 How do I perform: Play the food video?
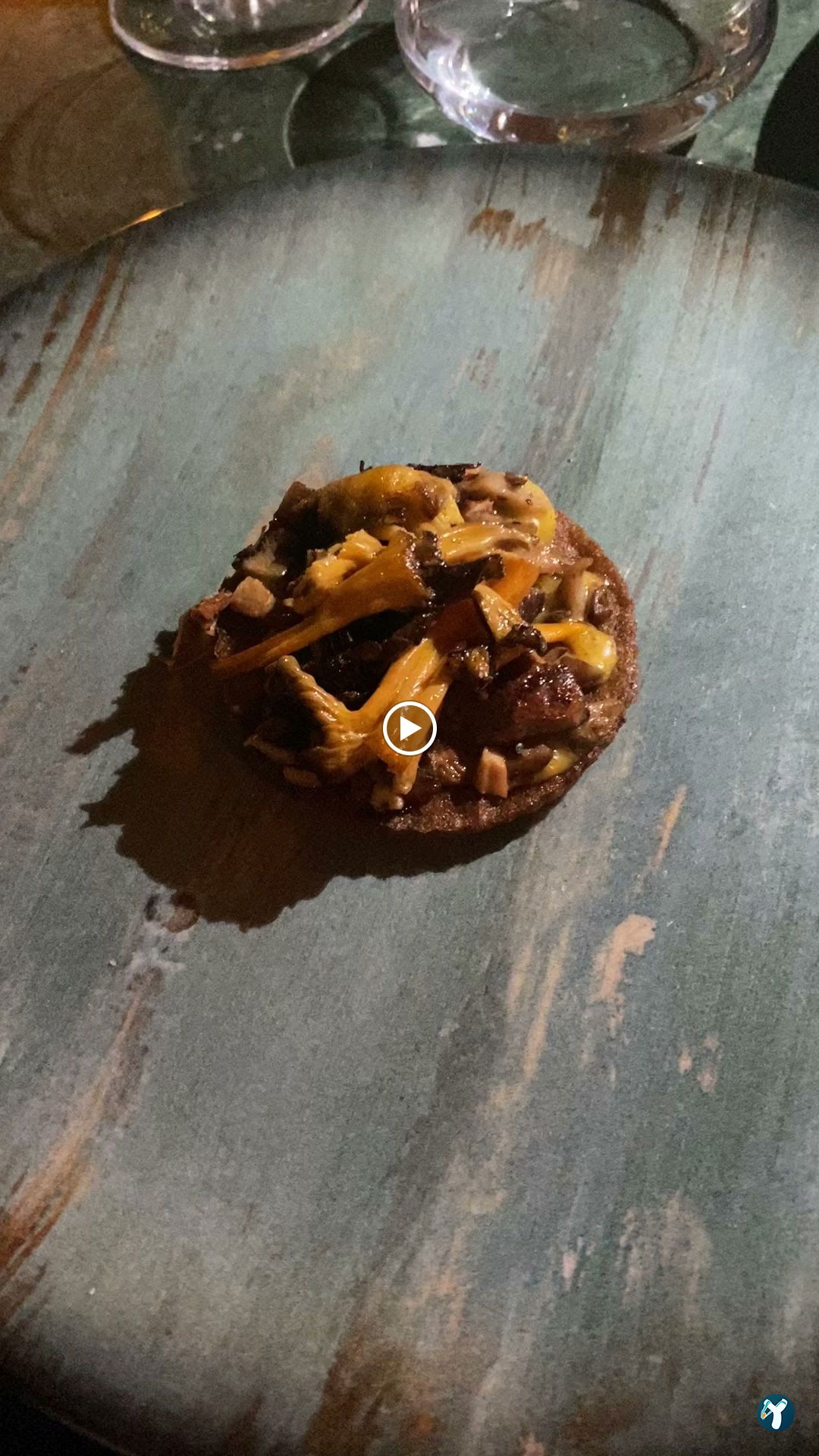409,729
